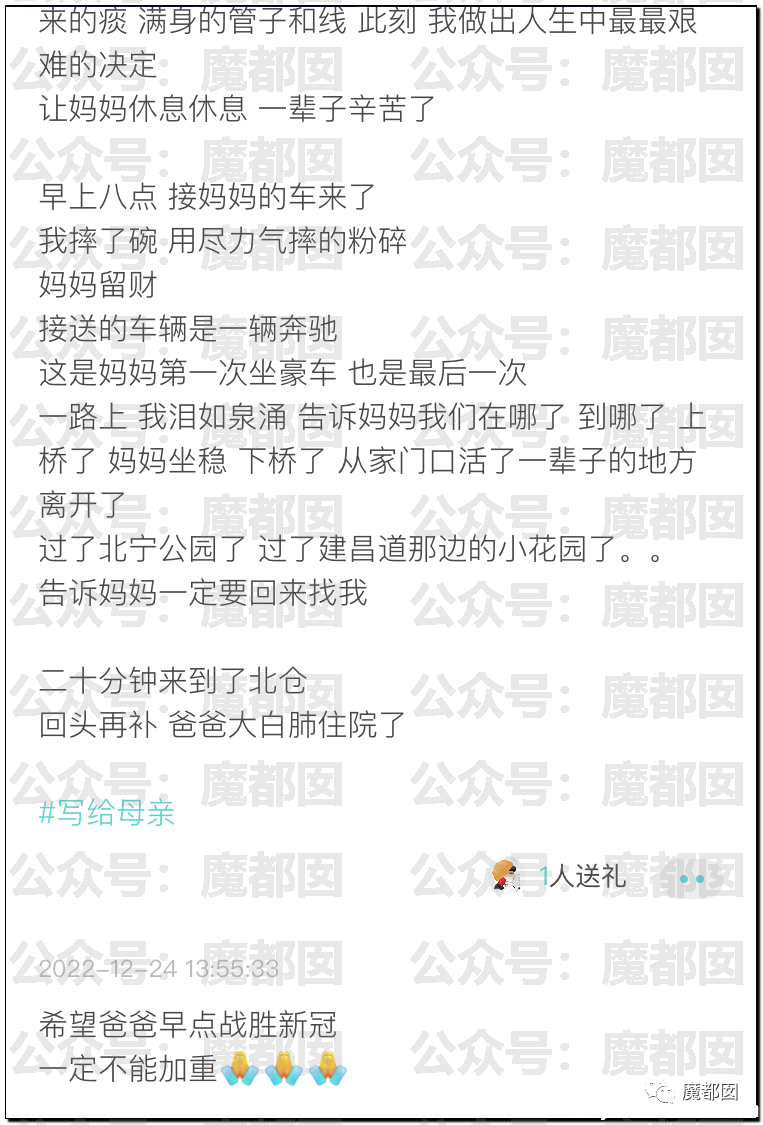
Task: Open the #写给母亲 hashtag
Action: tap(107, 812)
